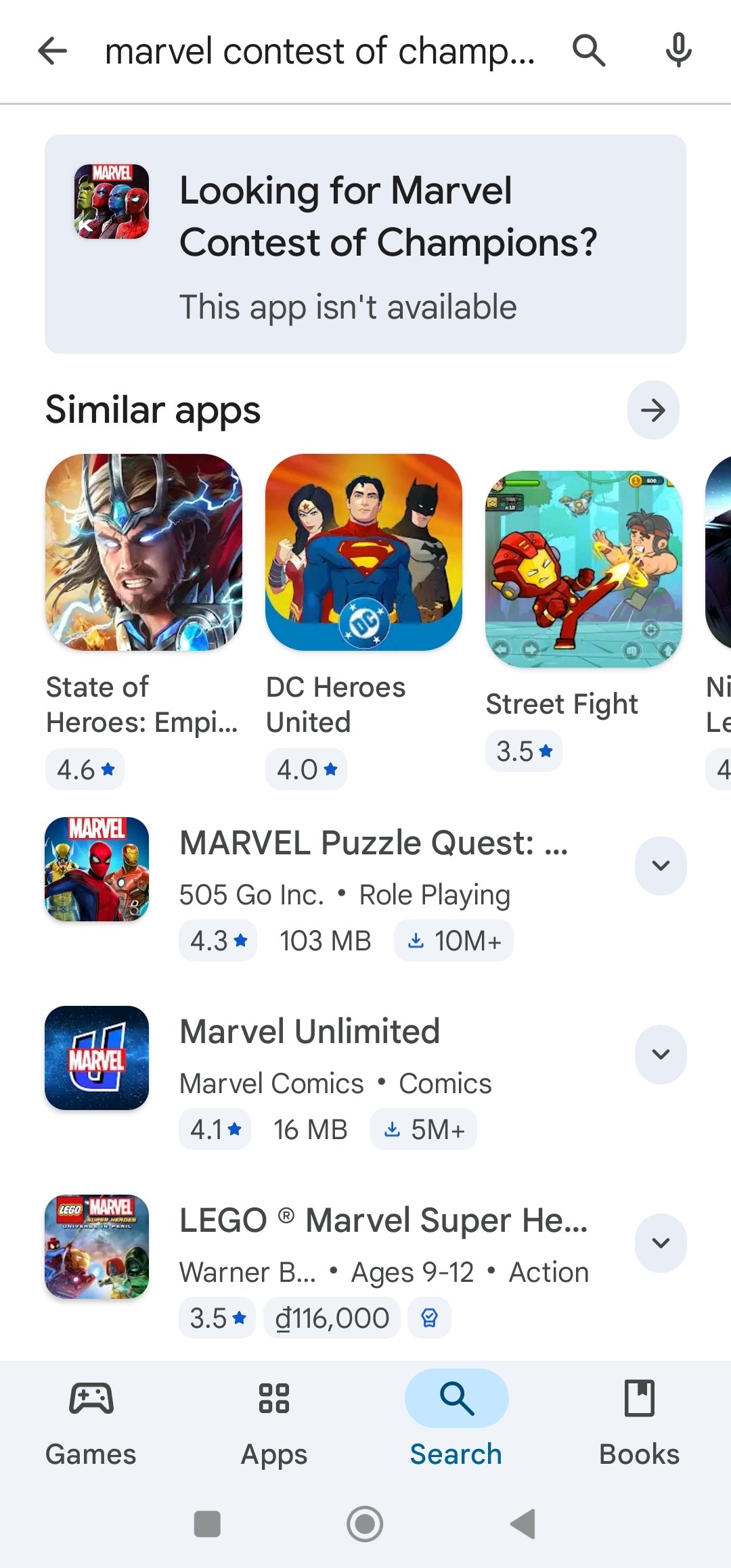Switch to the Games tab
731x1568 pixels.
pyautogui.click(x=91, y=1420)
